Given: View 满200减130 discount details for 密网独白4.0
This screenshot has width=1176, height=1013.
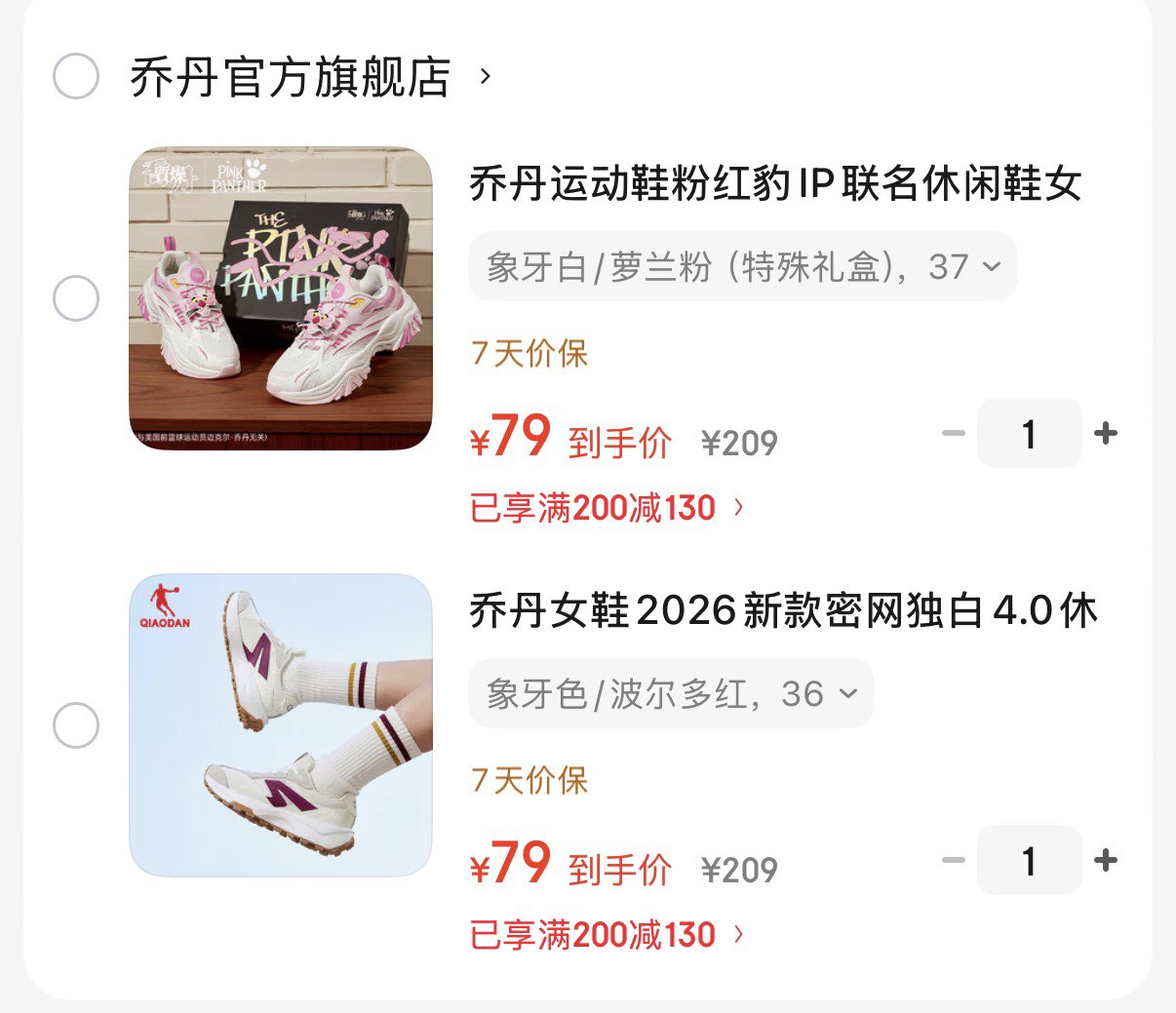Looking at the screenshot, I should pos(607,935).
